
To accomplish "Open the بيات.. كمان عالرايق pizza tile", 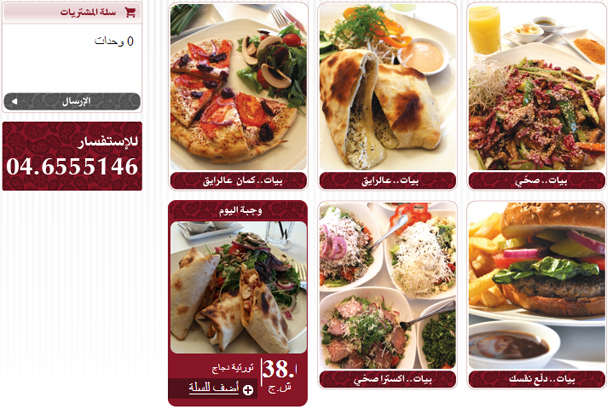I will (237, 90).
